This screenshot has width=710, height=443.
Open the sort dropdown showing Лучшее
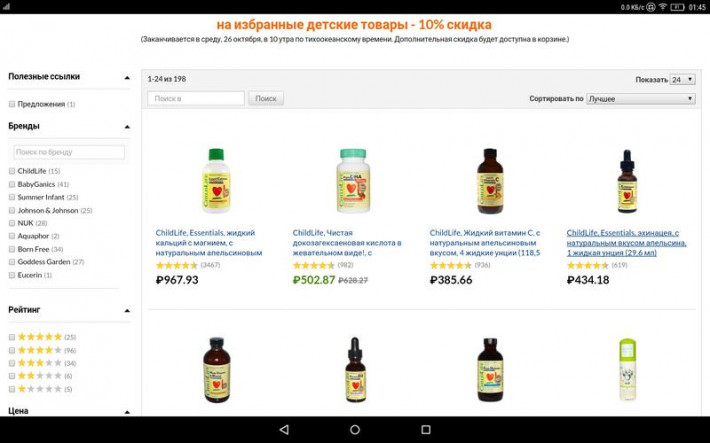pyautogui.click(x=640, y=99)
